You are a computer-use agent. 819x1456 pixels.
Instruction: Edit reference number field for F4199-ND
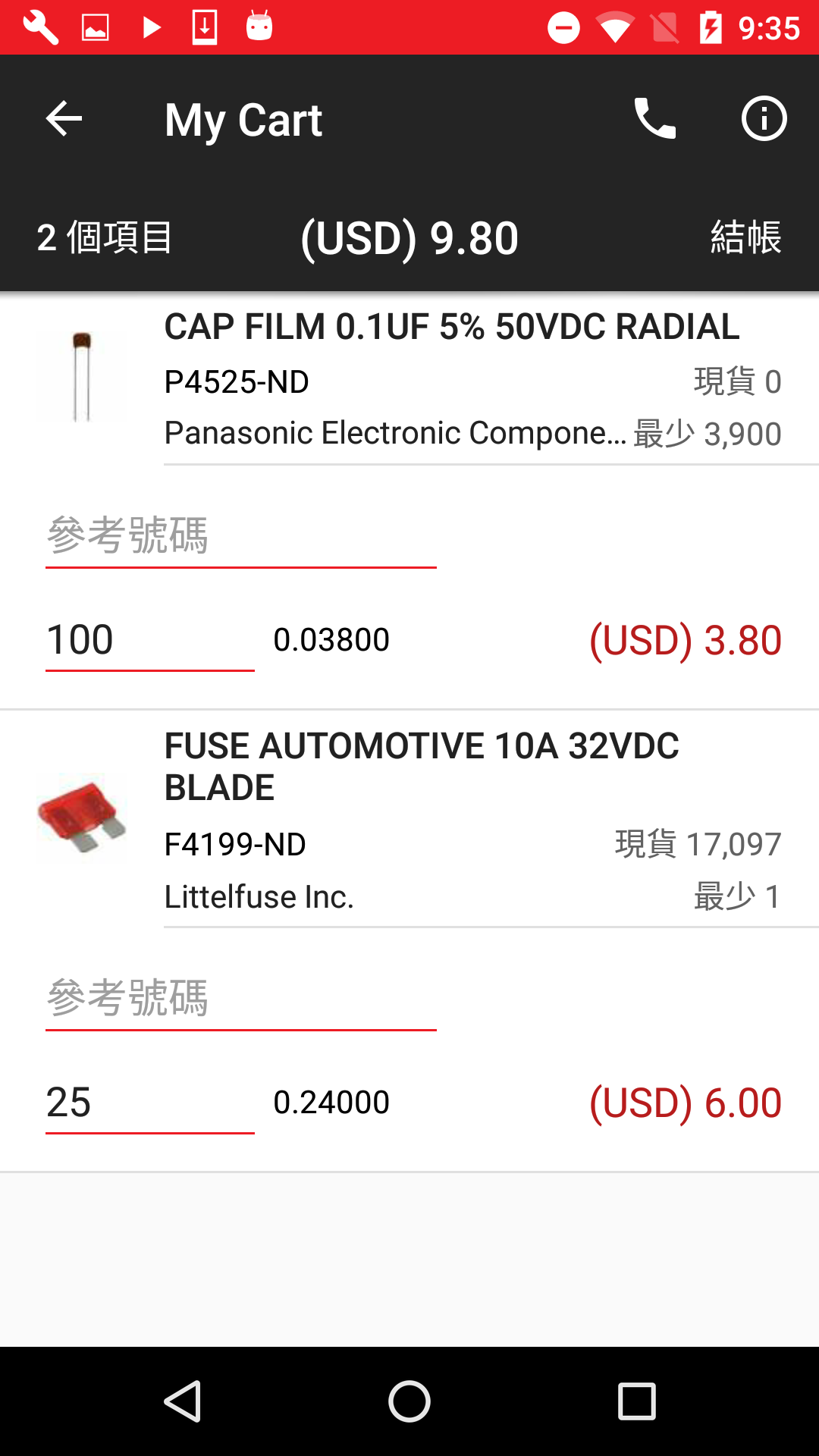click(241, 999)
